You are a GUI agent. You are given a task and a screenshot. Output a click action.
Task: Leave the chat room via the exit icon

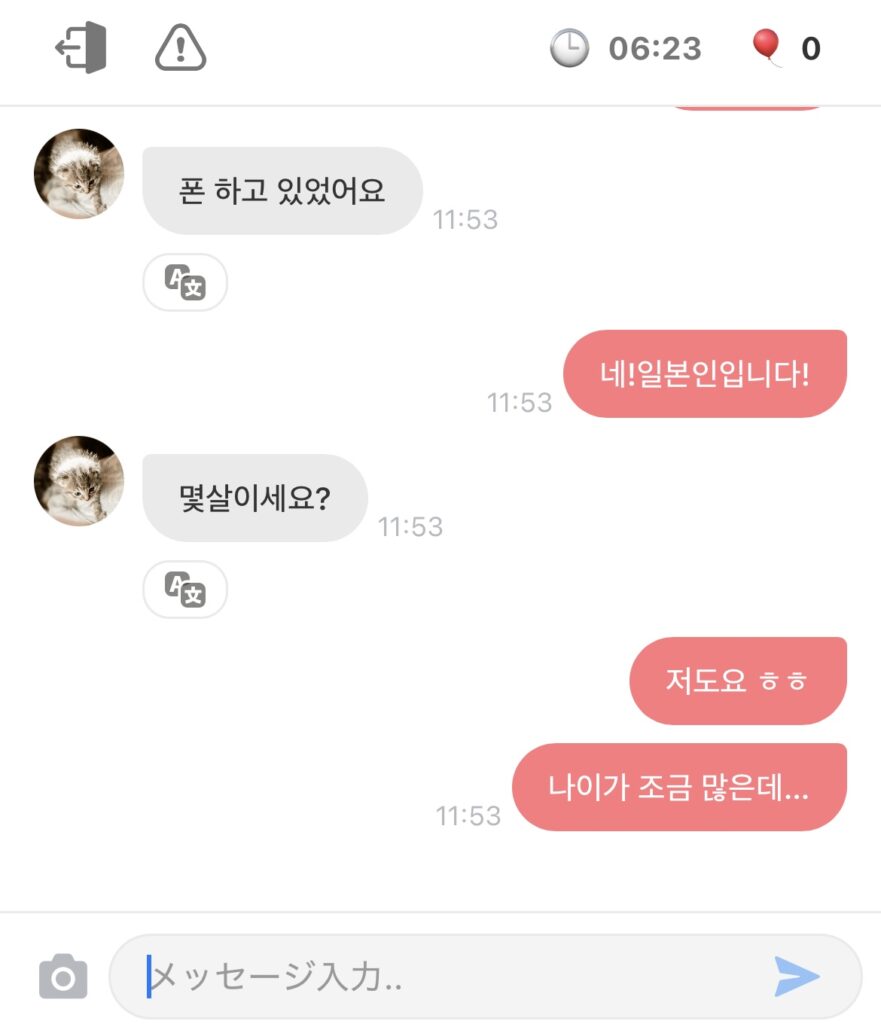click(81, 47)
